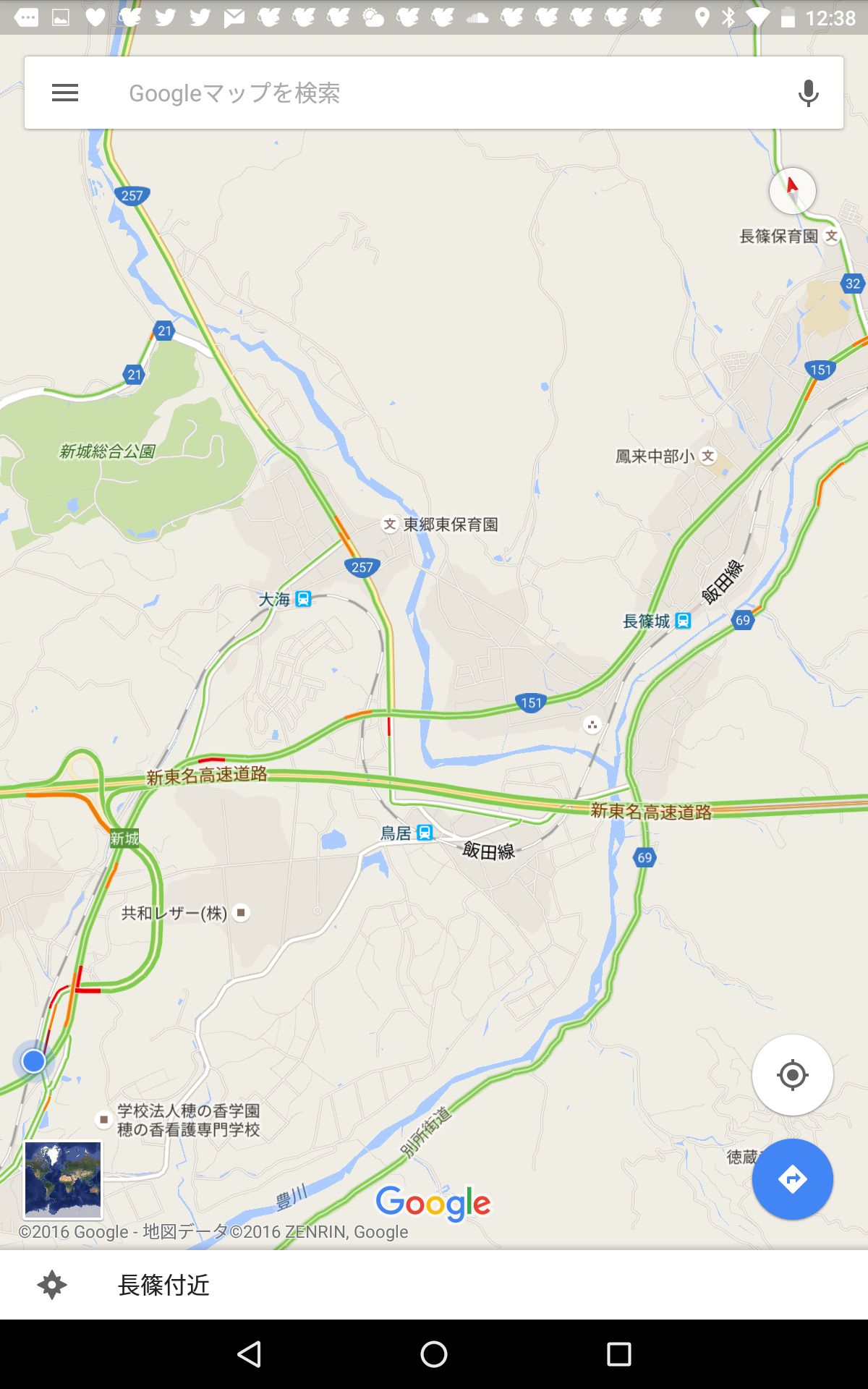868x1389 pixels.
Task: Open directions with the blue arrow button
Action: click(792, 1179)
